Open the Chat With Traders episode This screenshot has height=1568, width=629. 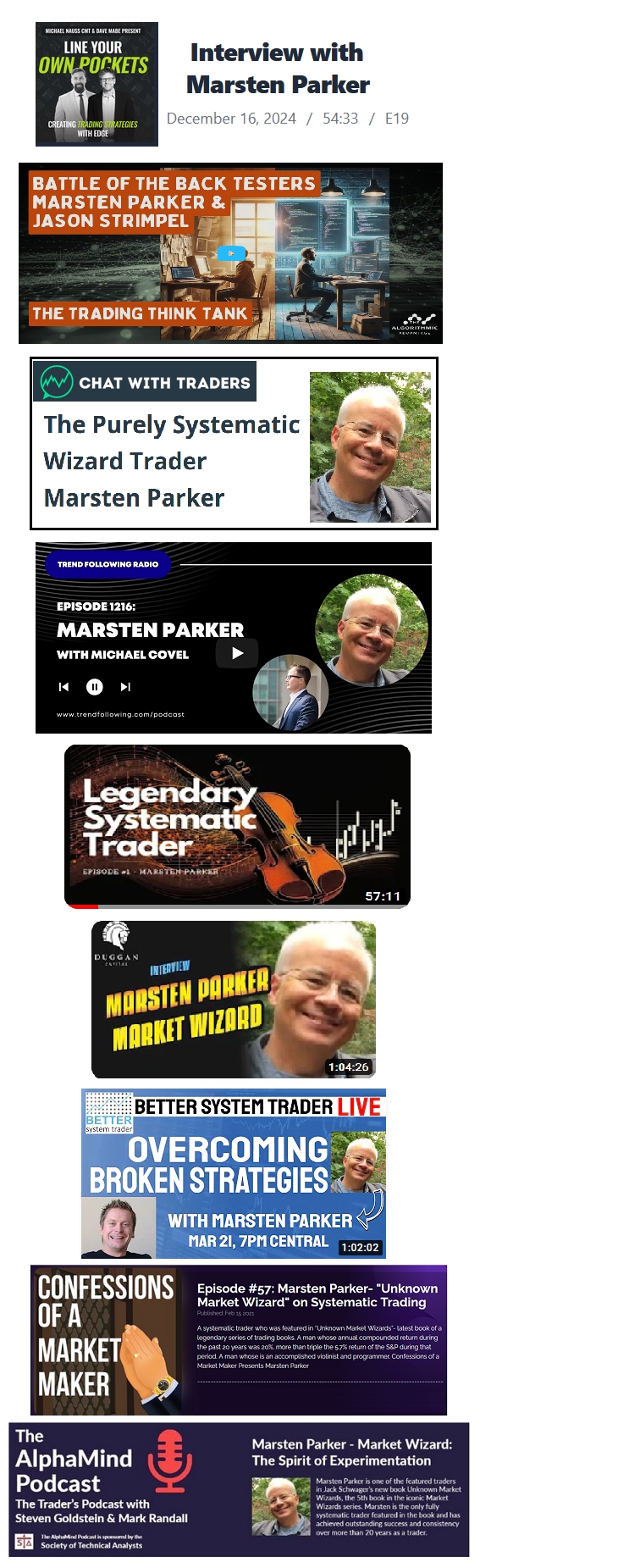pyautogui.click(x=234, y=444)
